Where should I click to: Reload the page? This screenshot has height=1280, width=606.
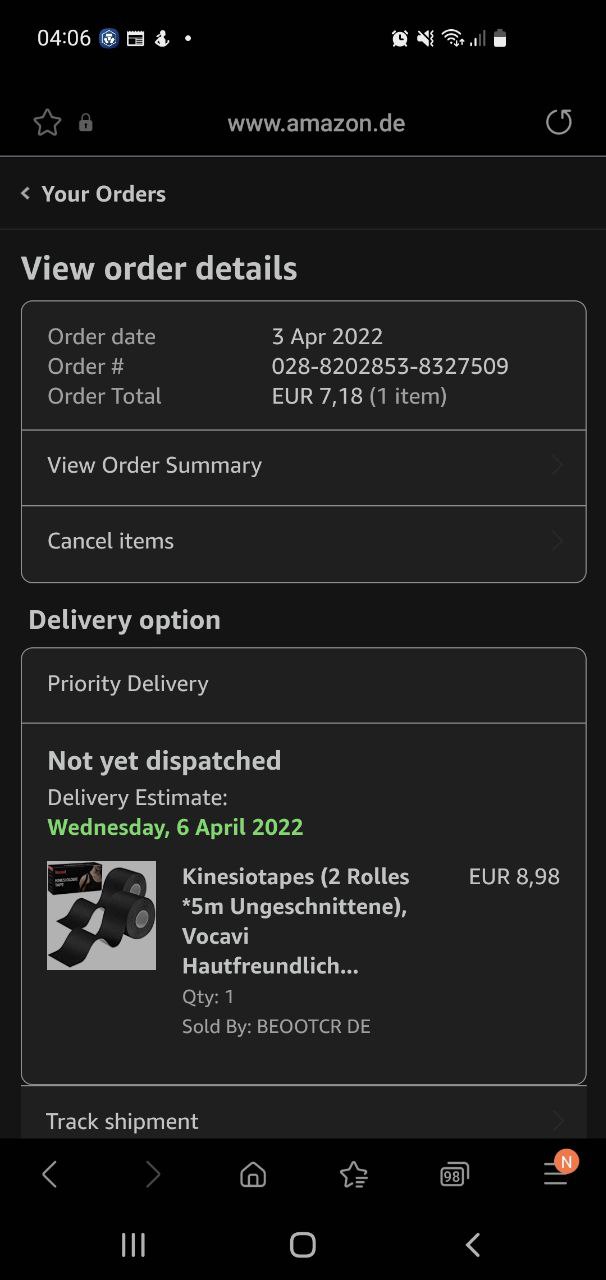559,122
